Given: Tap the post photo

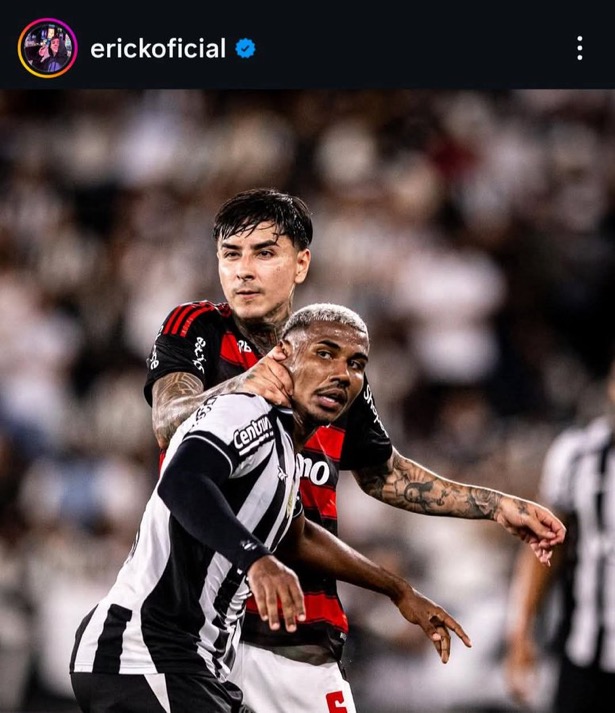Looking at the screenshot, I should pyautogui.click(x=307, y=400).
